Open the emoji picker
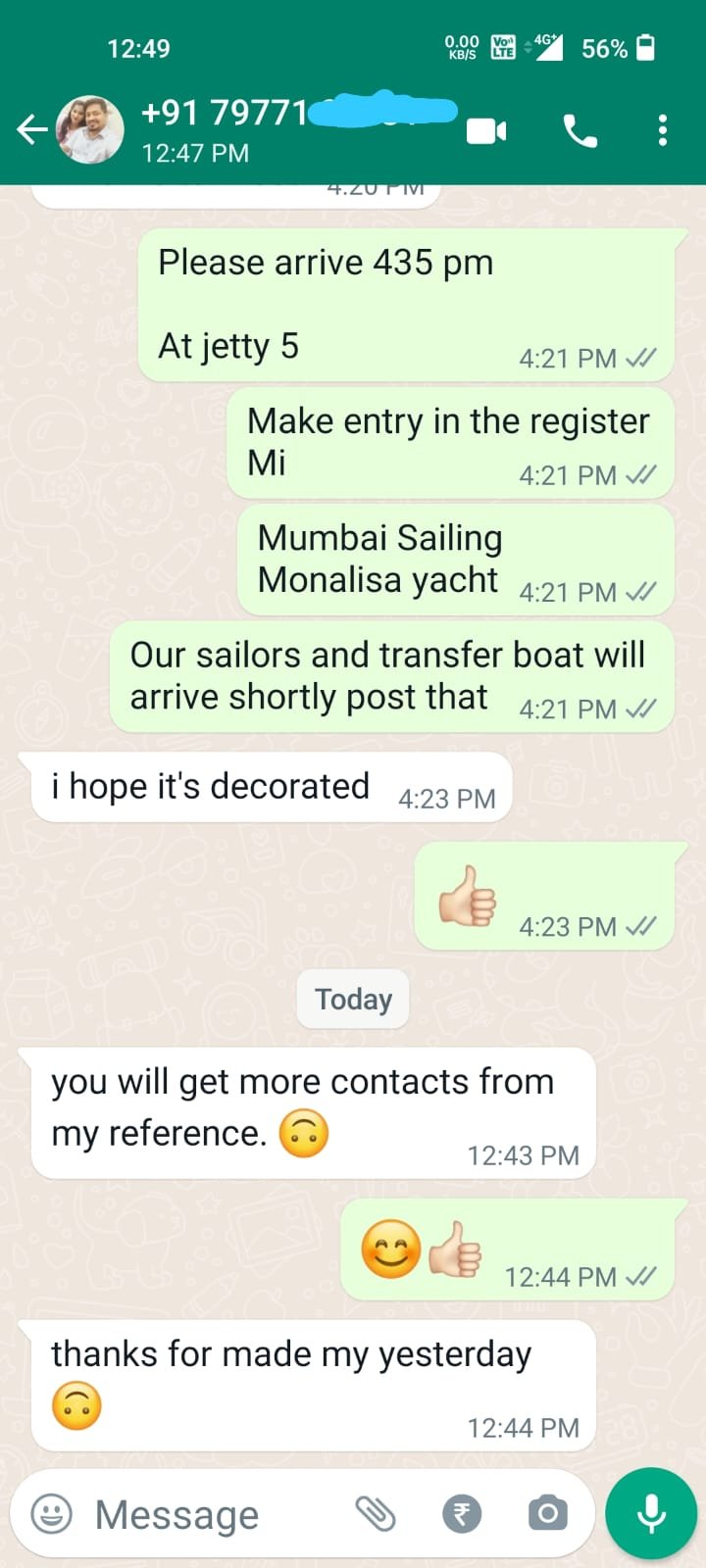Screen dimensions: 706x1568 pos(52,1514)
